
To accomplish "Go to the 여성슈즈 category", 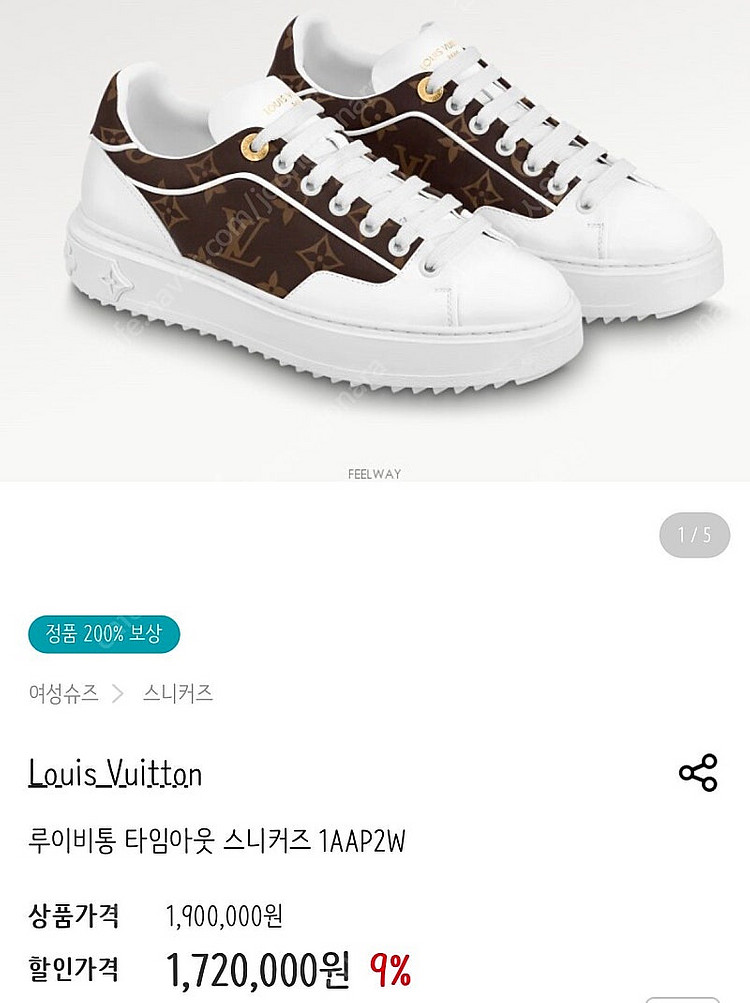I will coord(64,693).
